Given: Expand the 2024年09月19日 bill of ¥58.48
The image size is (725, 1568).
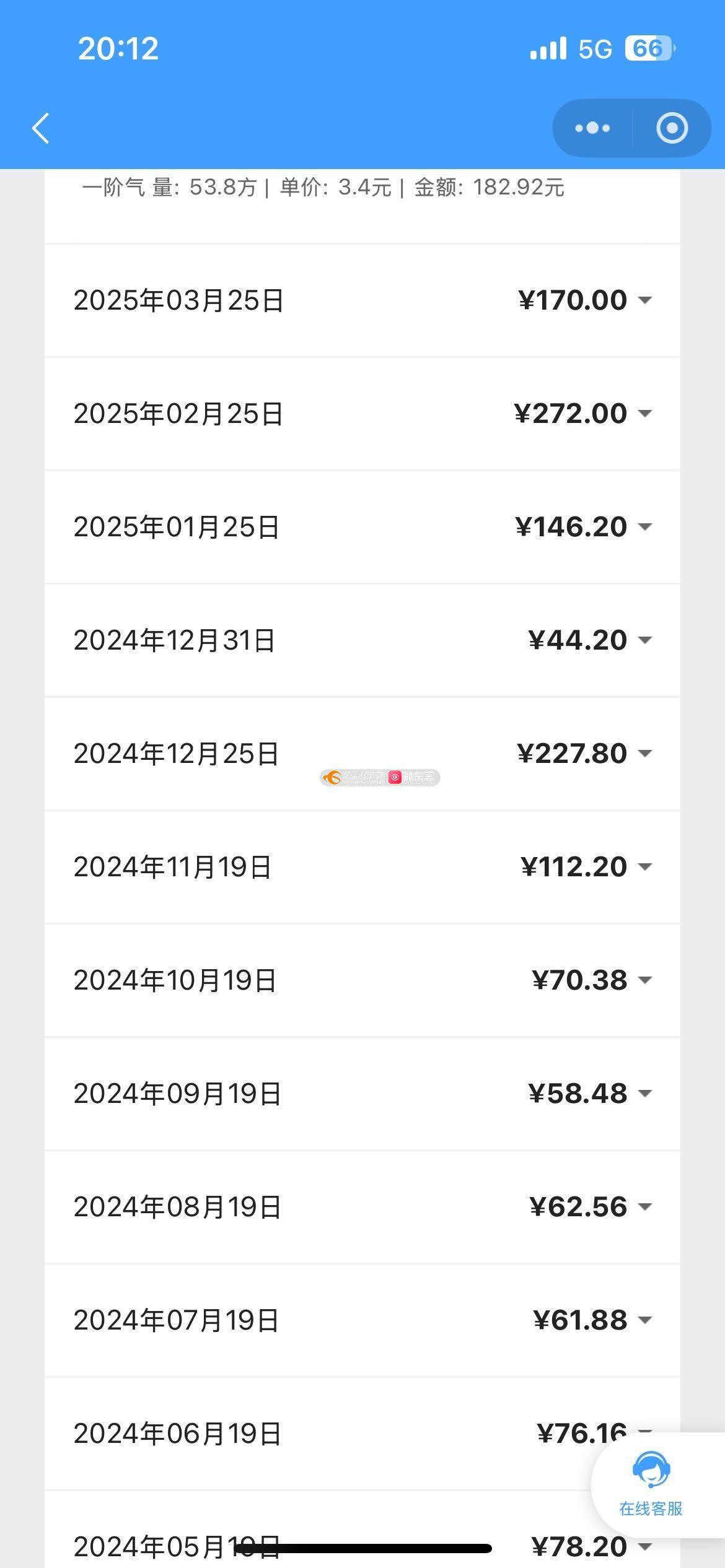Looking at the screenshot, I should click(645, 1094).
